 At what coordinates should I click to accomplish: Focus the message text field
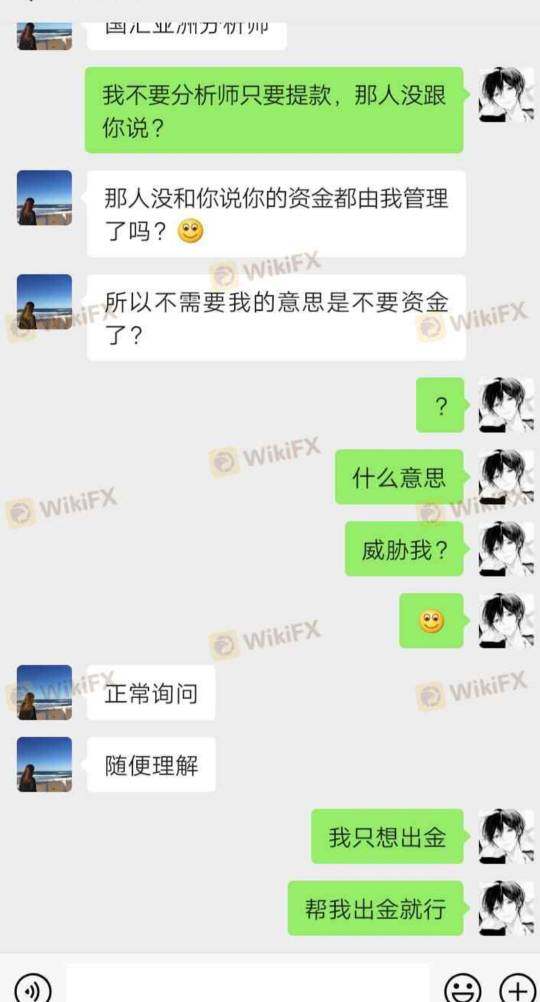(248, 984)
